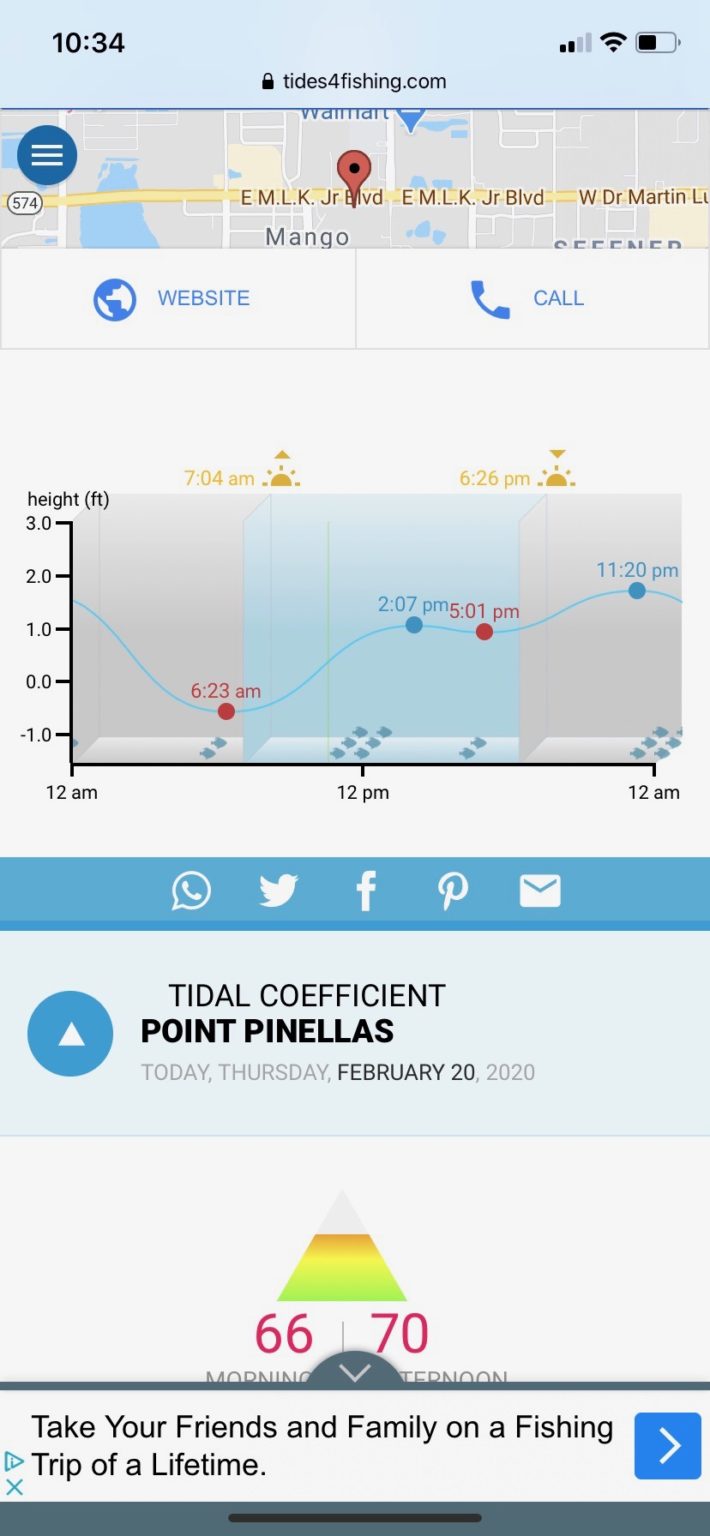Open the hamburger menu button

pos(47,155)
